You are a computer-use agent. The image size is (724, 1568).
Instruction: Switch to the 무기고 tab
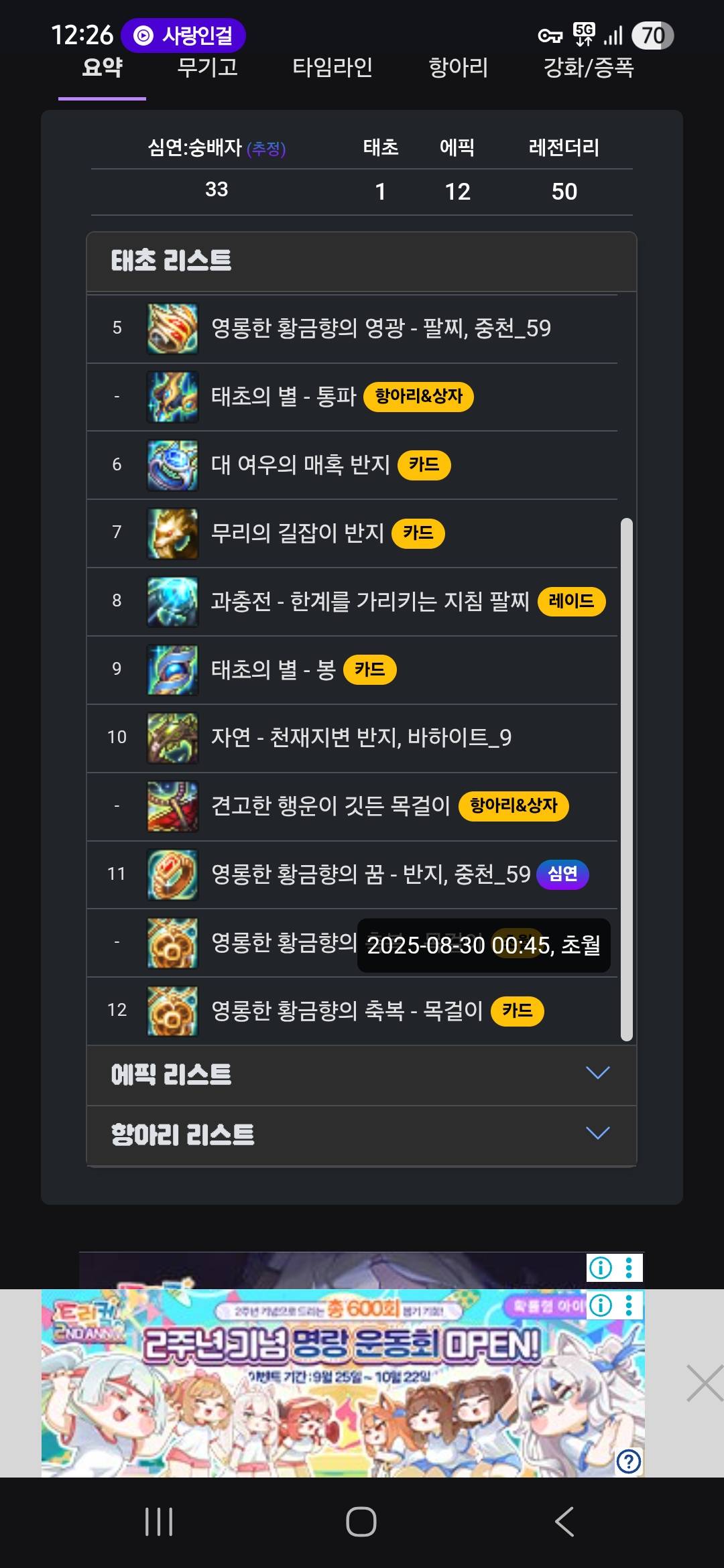pyautogui.click(x=207, y=68)
